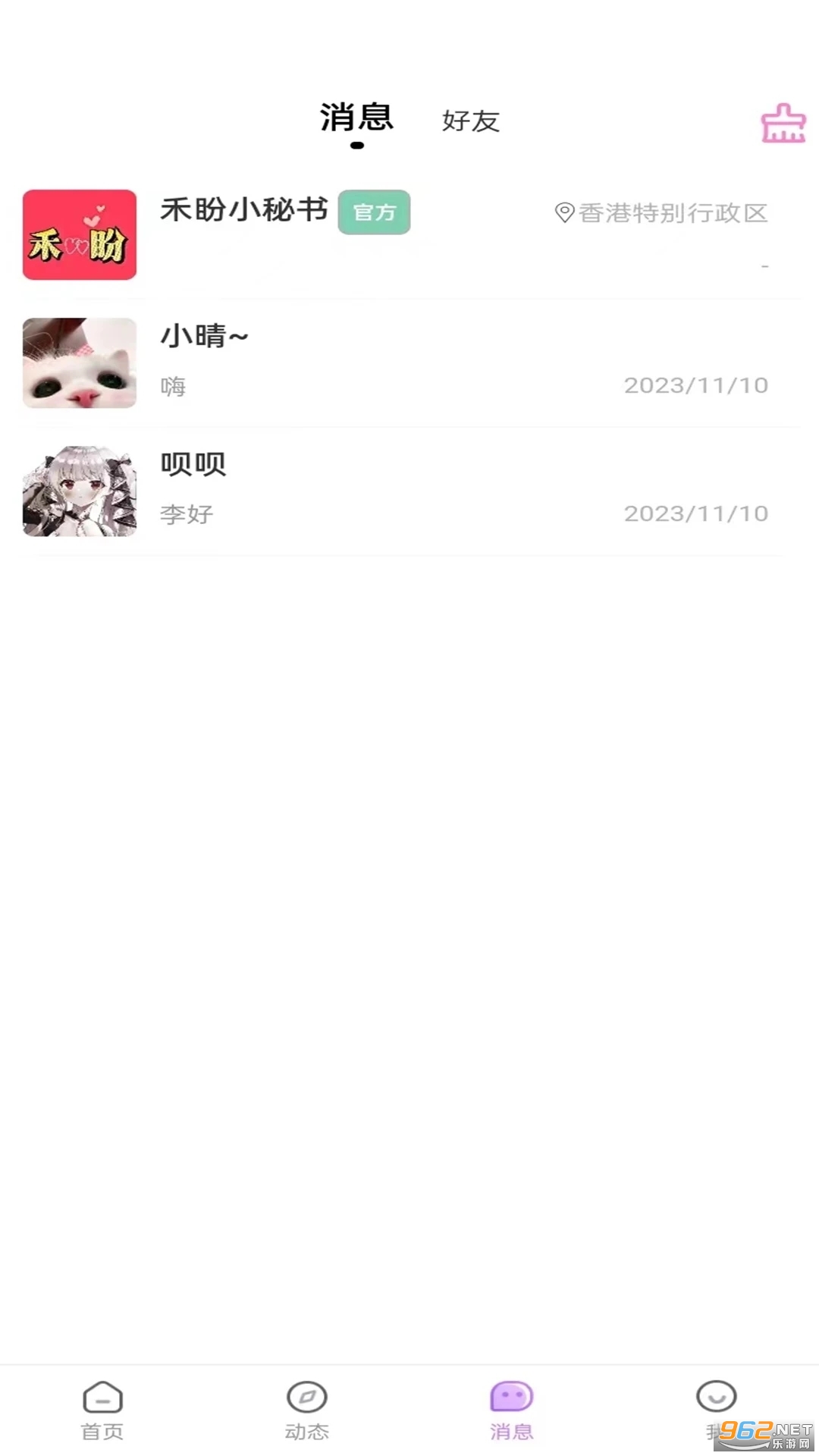This screenshot has width=819, height=1456.
Task: Select the 消息 top tab
Action: [356, 119]
